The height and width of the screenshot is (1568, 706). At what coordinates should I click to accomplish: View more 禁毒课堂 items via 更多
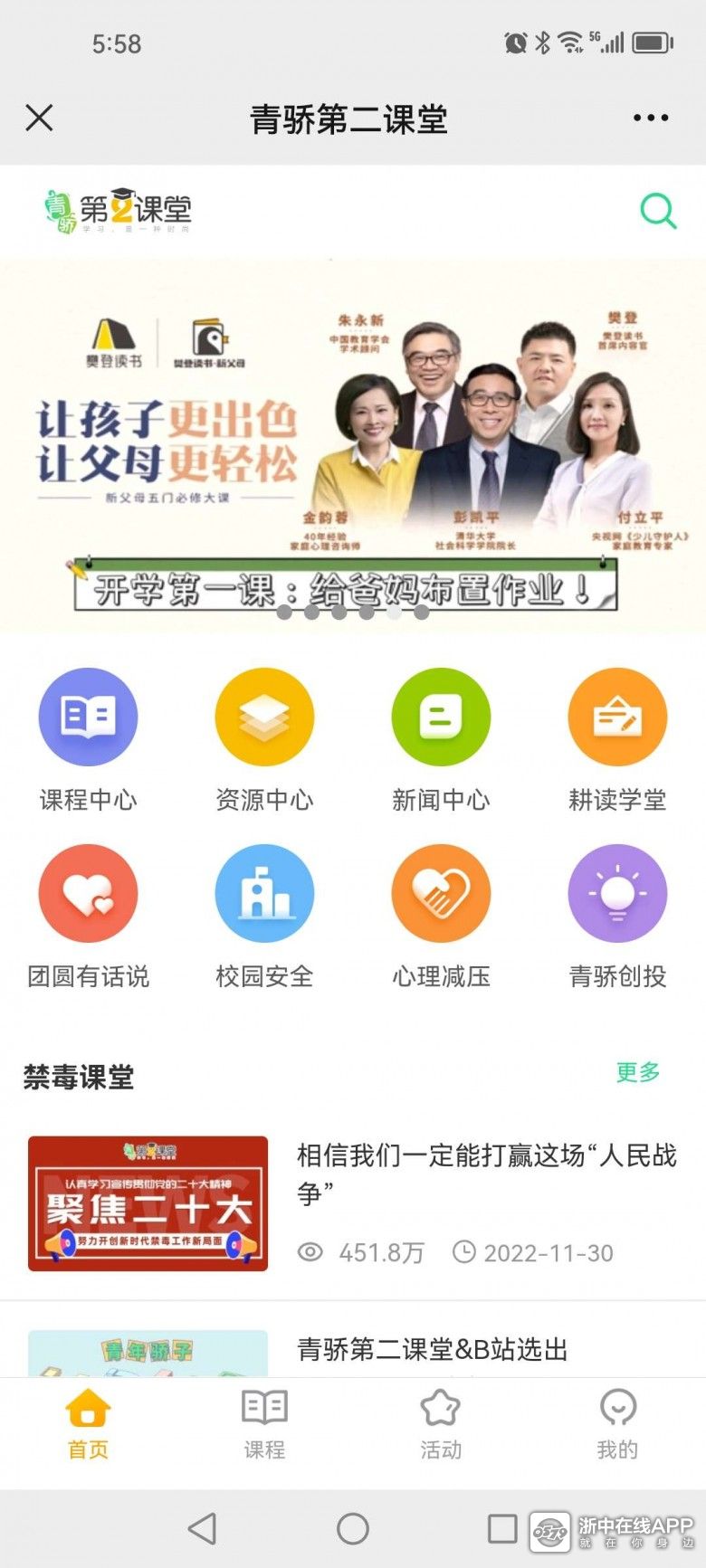pyautogui.click(x=638, y=1072)
